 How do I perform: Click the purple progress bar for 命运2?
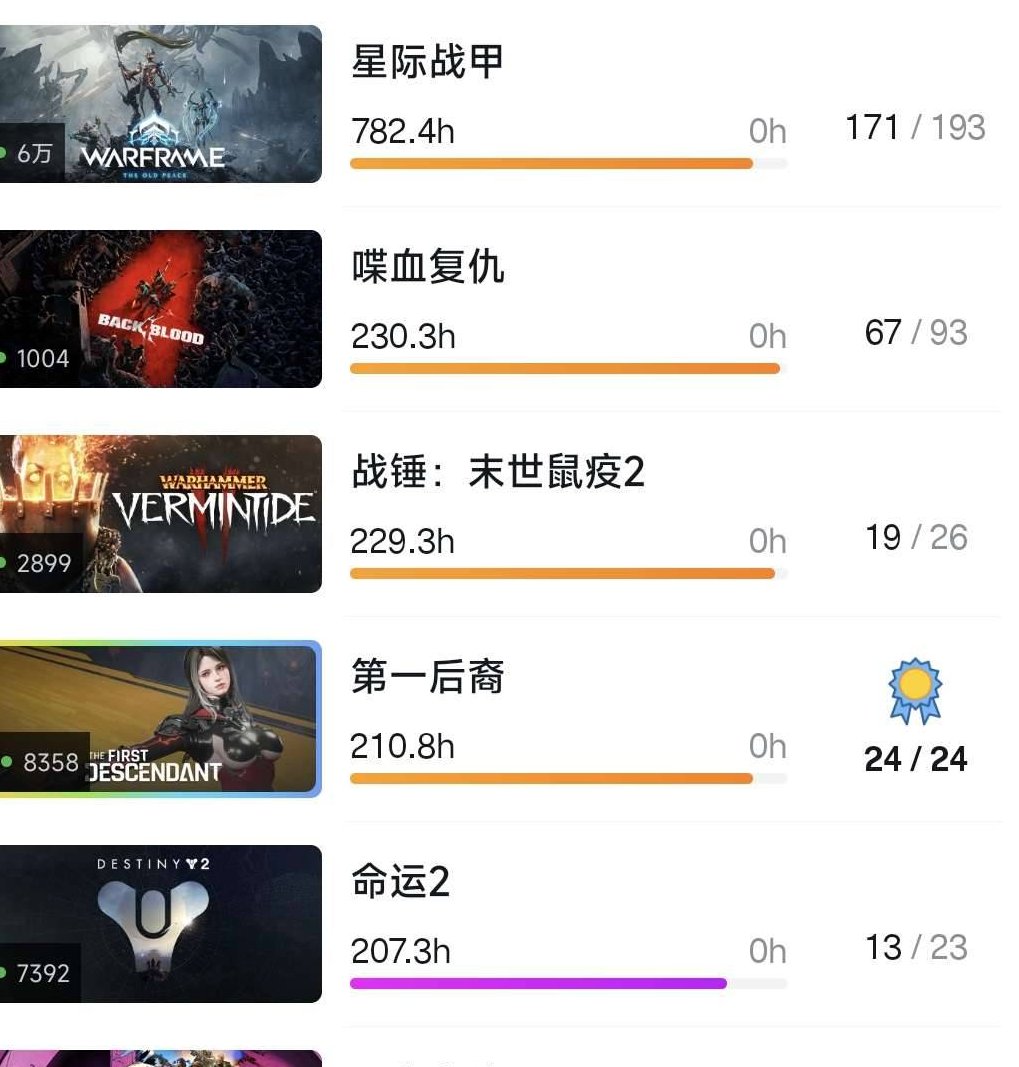(x=535, y=983)
